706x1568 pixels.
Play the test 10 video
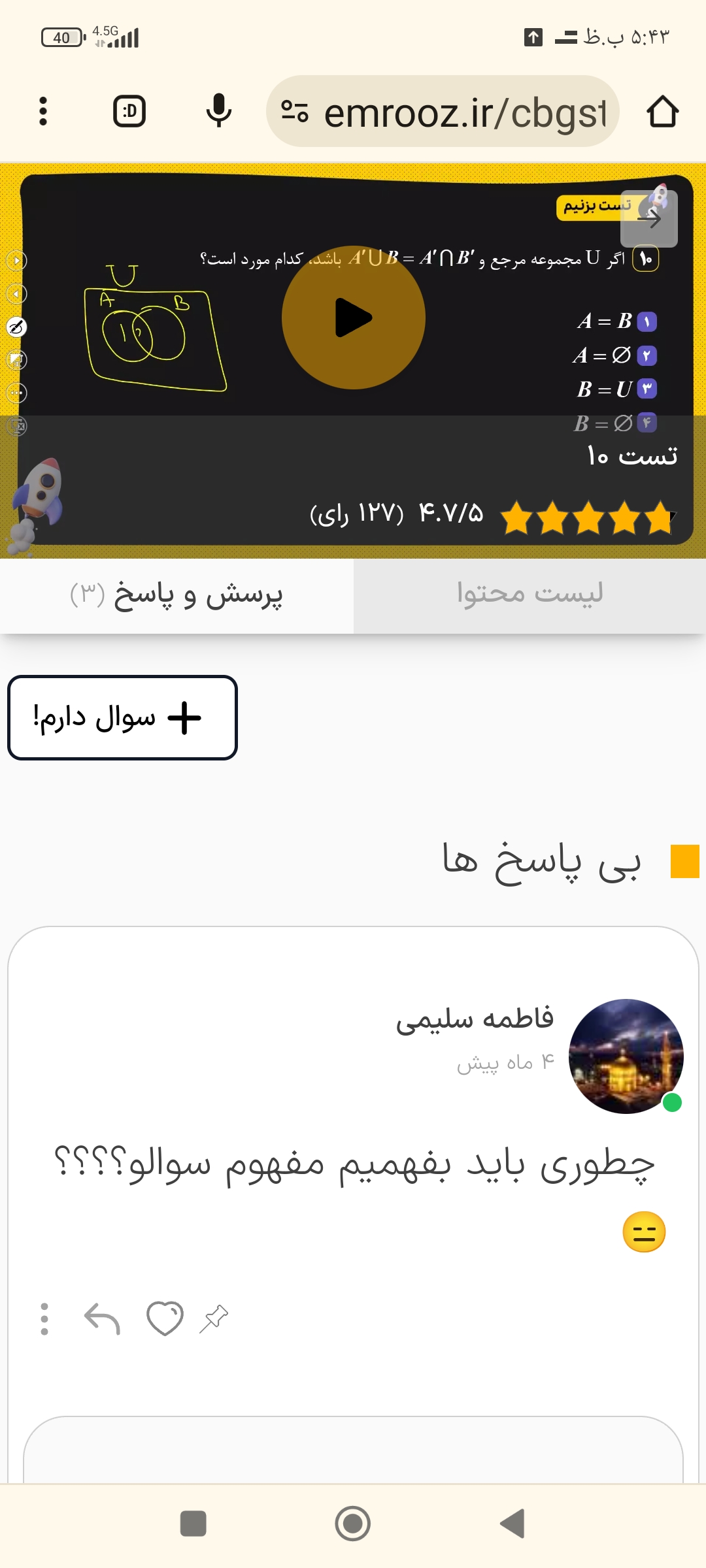click(353, 318)
